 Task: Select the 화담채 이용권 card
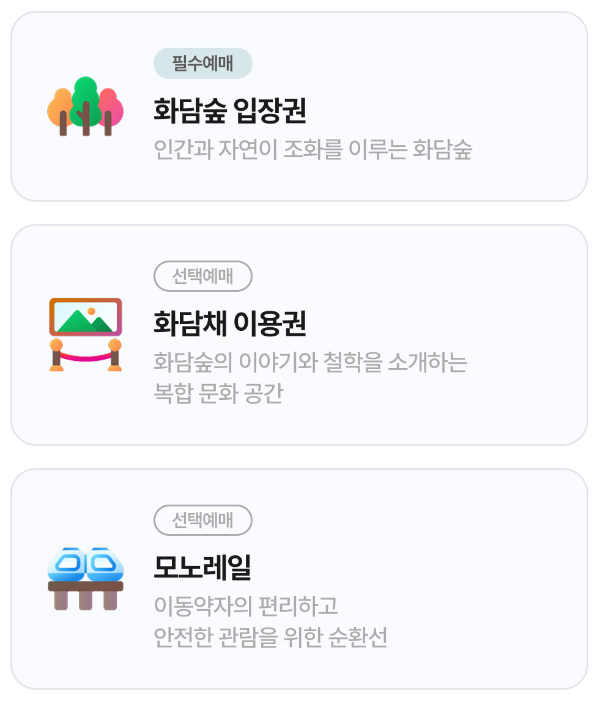pos(299,335)
